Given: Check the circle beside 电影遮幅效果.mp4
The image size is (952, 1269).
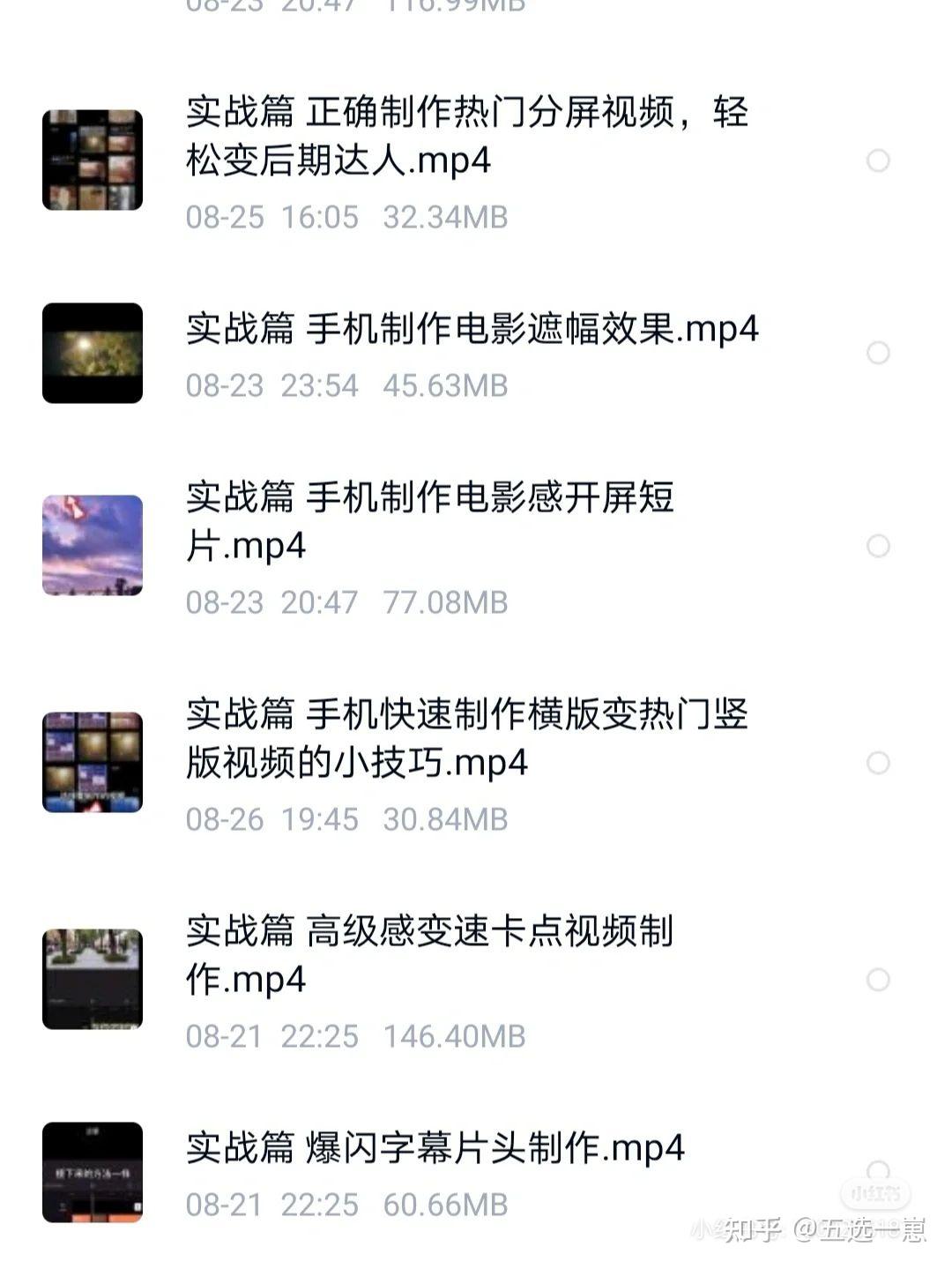Looking at the screenshot, I should tap(878, 353).
